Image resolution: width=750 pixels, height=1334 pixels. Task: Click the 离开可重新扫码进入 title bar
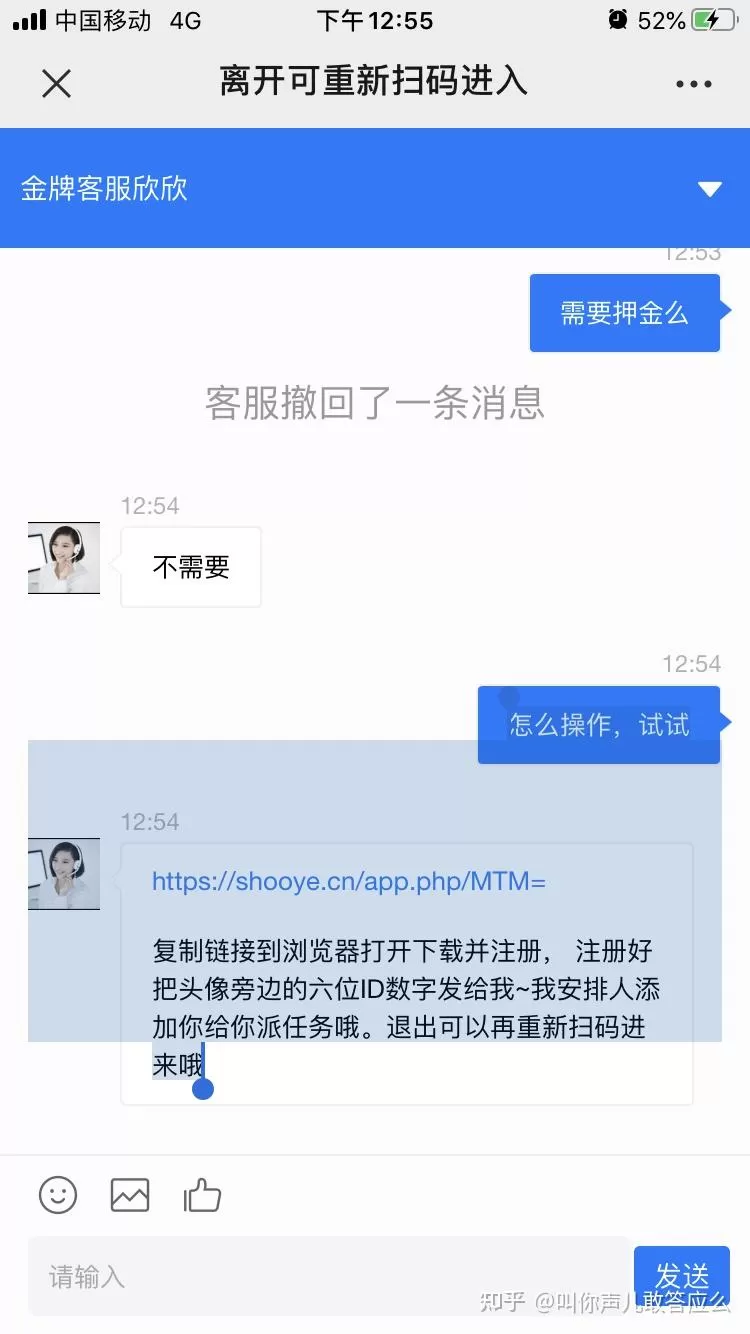pos(371,83)
